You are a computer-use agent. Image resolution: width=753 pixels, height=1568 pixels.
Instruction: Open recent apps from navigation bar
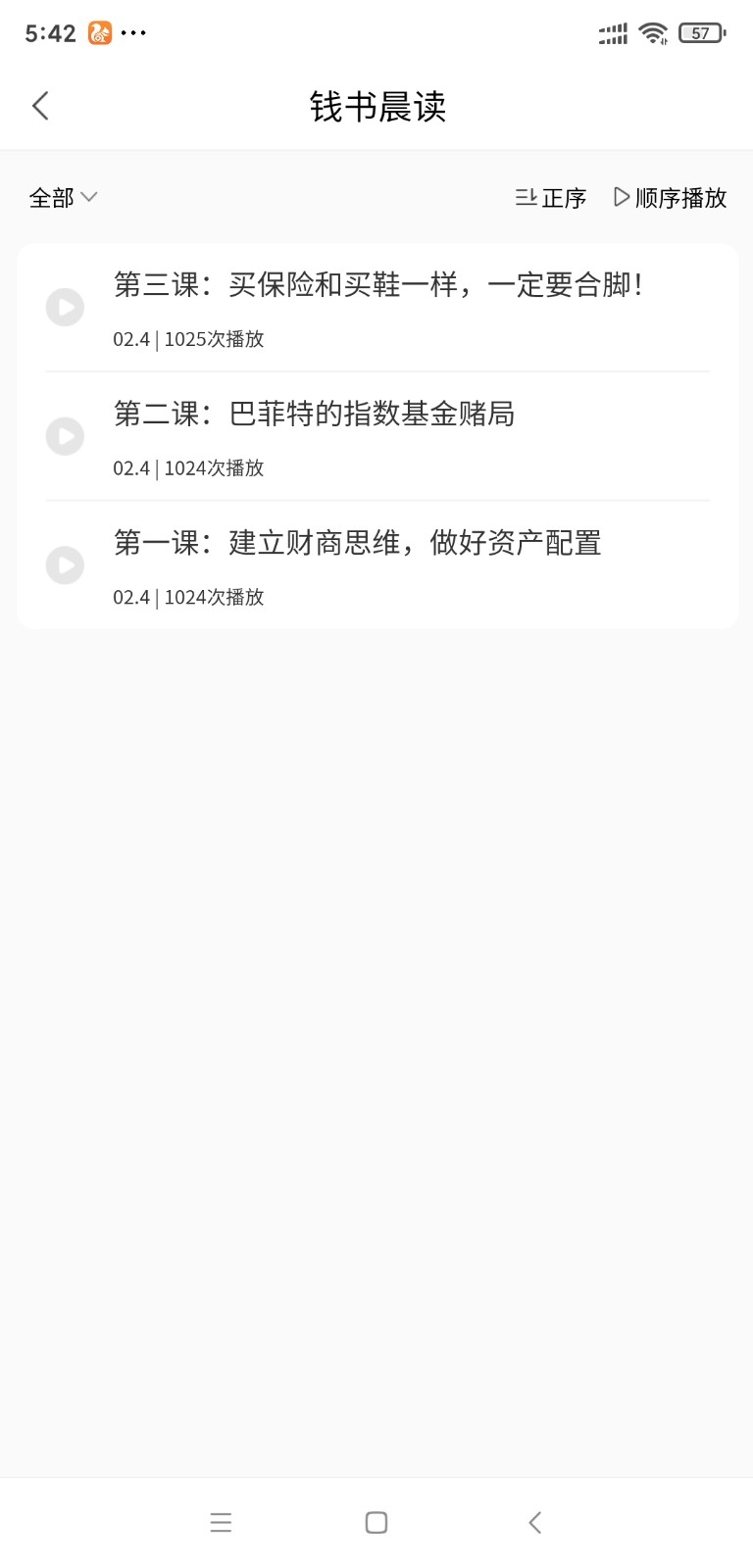(x=221, y=1522)
